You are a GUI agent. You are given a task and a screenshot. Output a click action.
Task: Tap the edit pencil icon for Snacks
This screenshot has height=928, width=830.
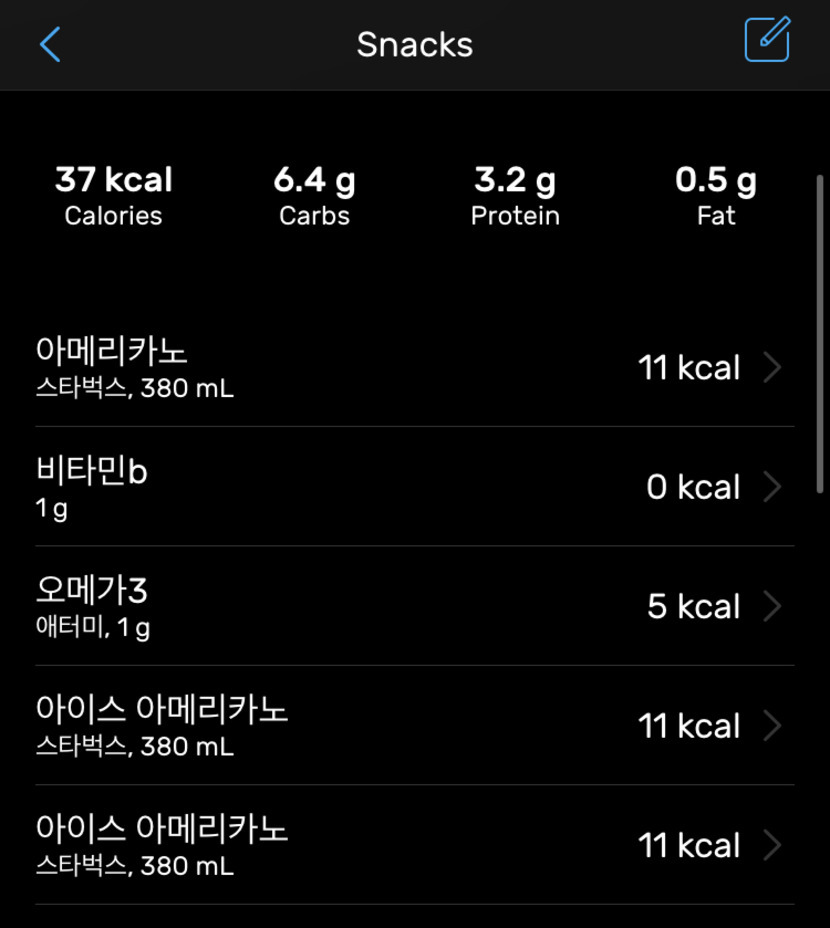[767, 39]
